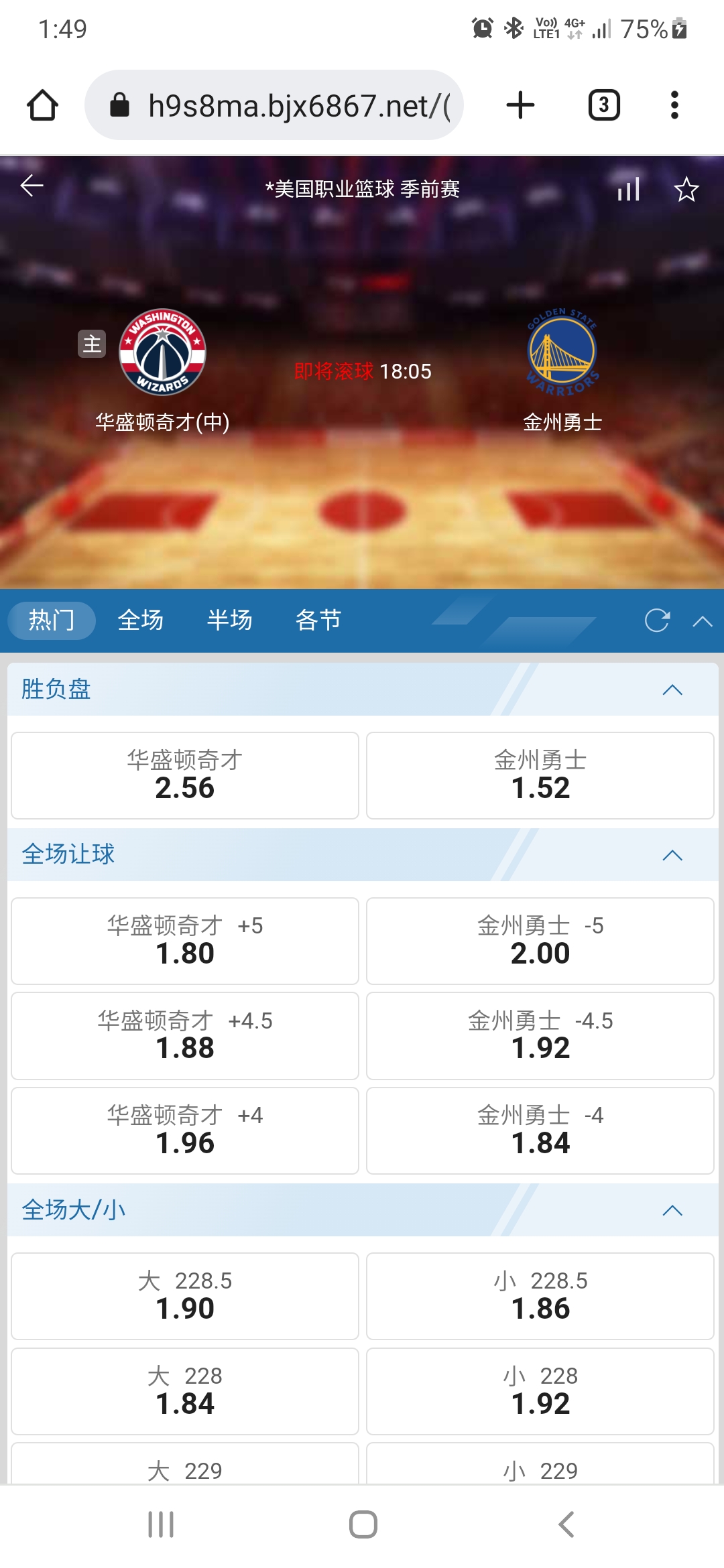
Task: Switch to the 全场 tab
Action: pos(141,621)
